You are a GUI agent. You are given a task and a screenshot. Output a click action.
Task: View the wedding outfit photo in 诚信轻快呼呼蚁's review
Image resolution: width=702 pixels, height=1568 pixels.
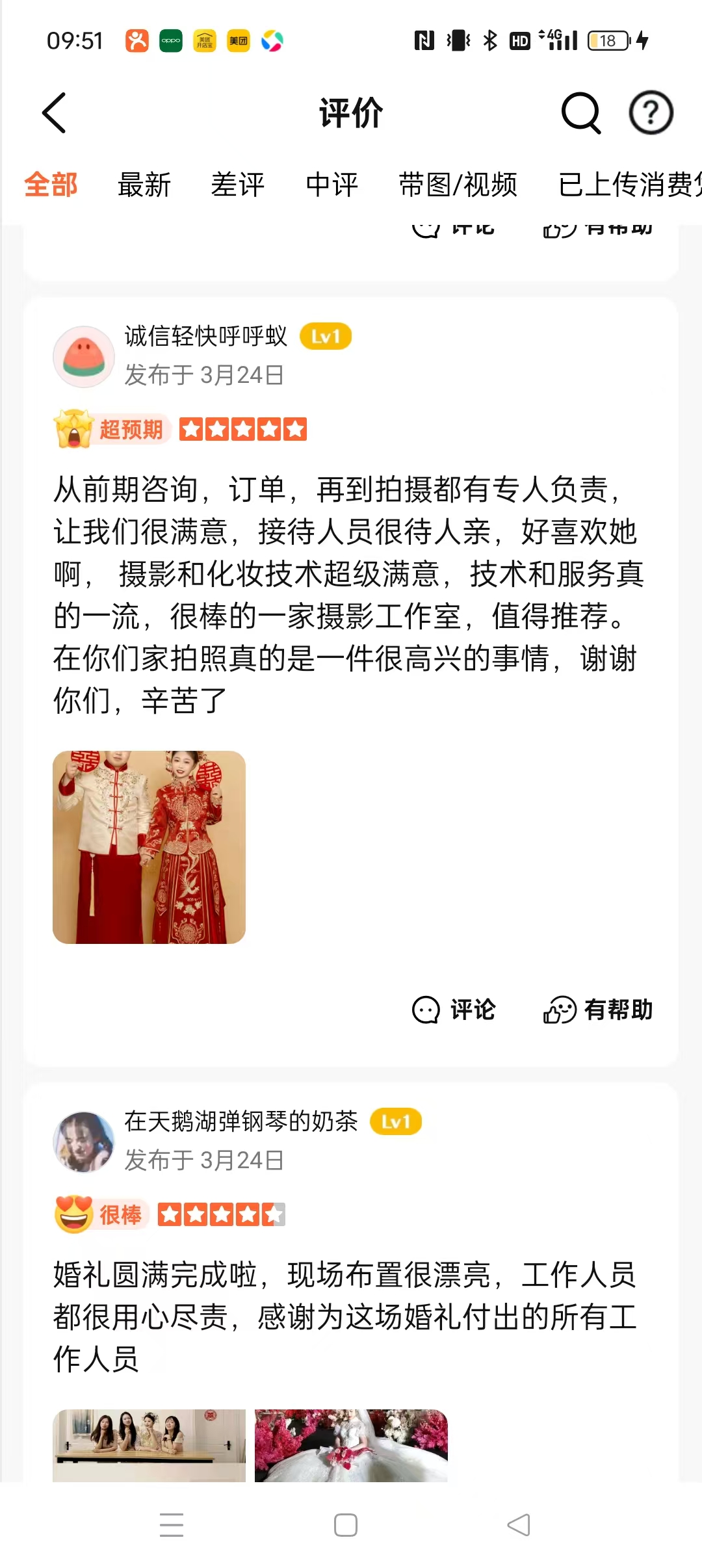(149, 847)
